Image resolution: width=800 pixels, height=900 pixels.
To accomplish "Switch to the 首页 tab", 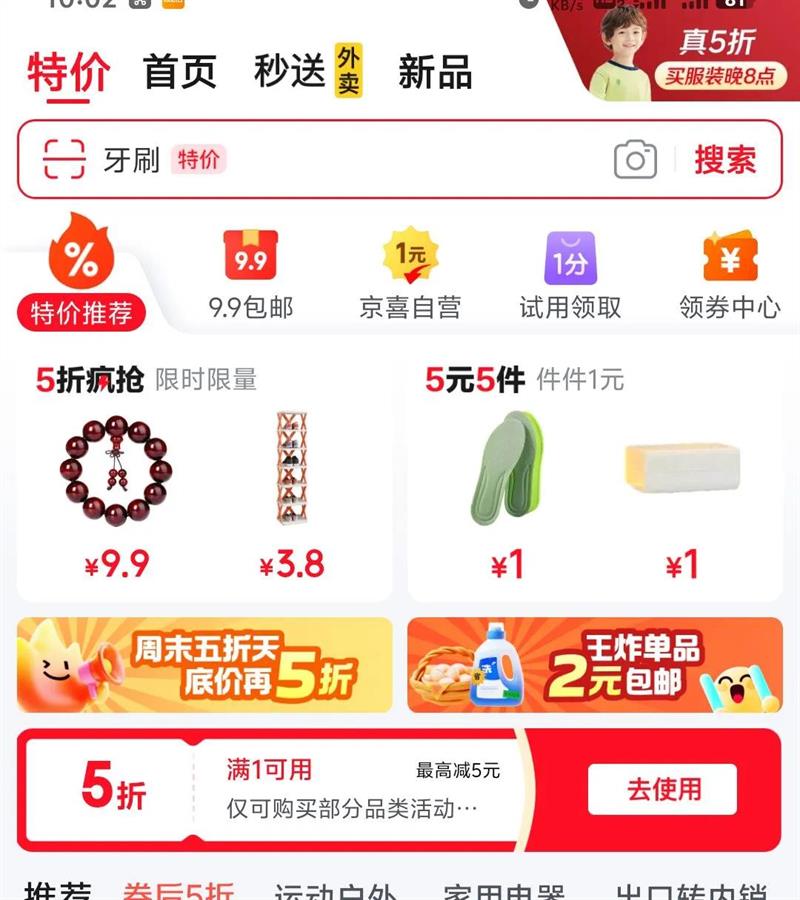I will [x=180, y=72].
